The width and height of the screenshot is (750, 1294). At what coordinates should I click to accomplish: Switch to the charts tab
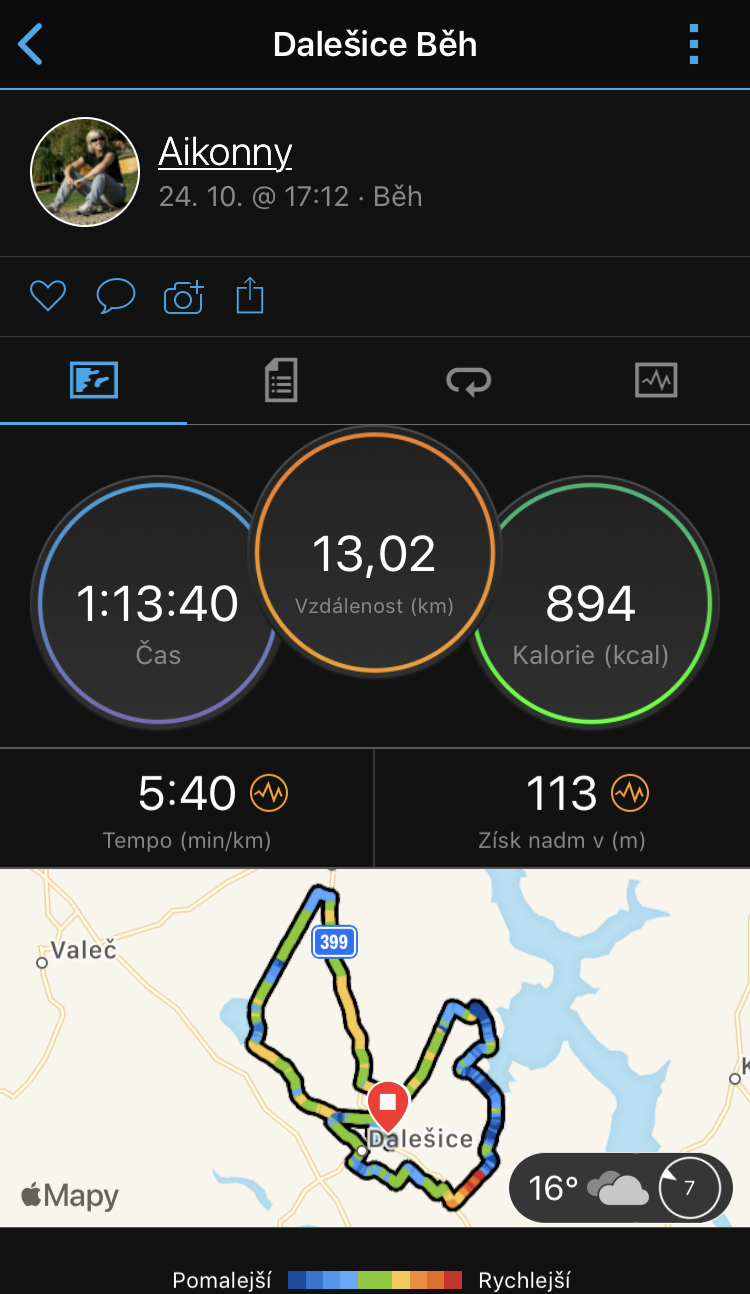[656, 381]
